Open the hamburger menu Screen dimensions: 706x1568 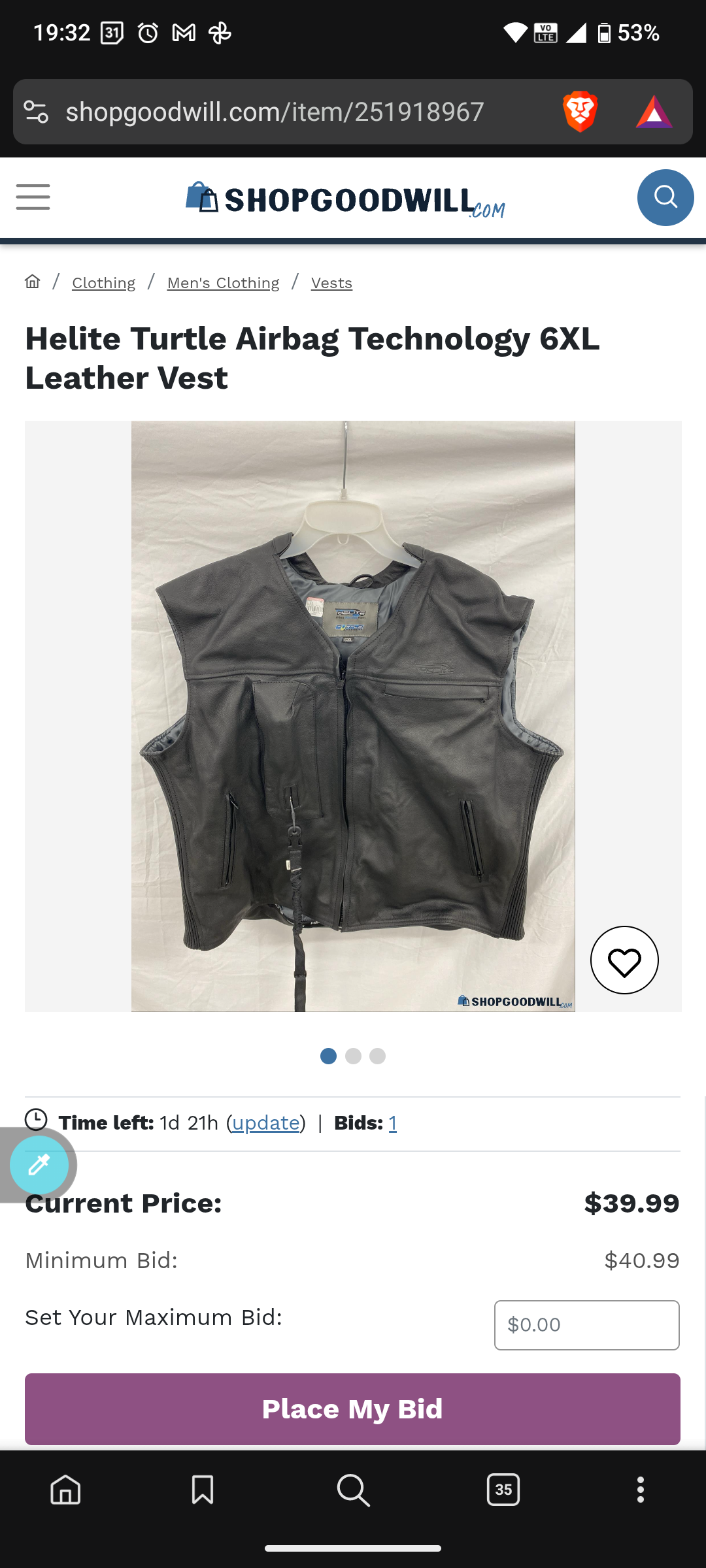33,197
